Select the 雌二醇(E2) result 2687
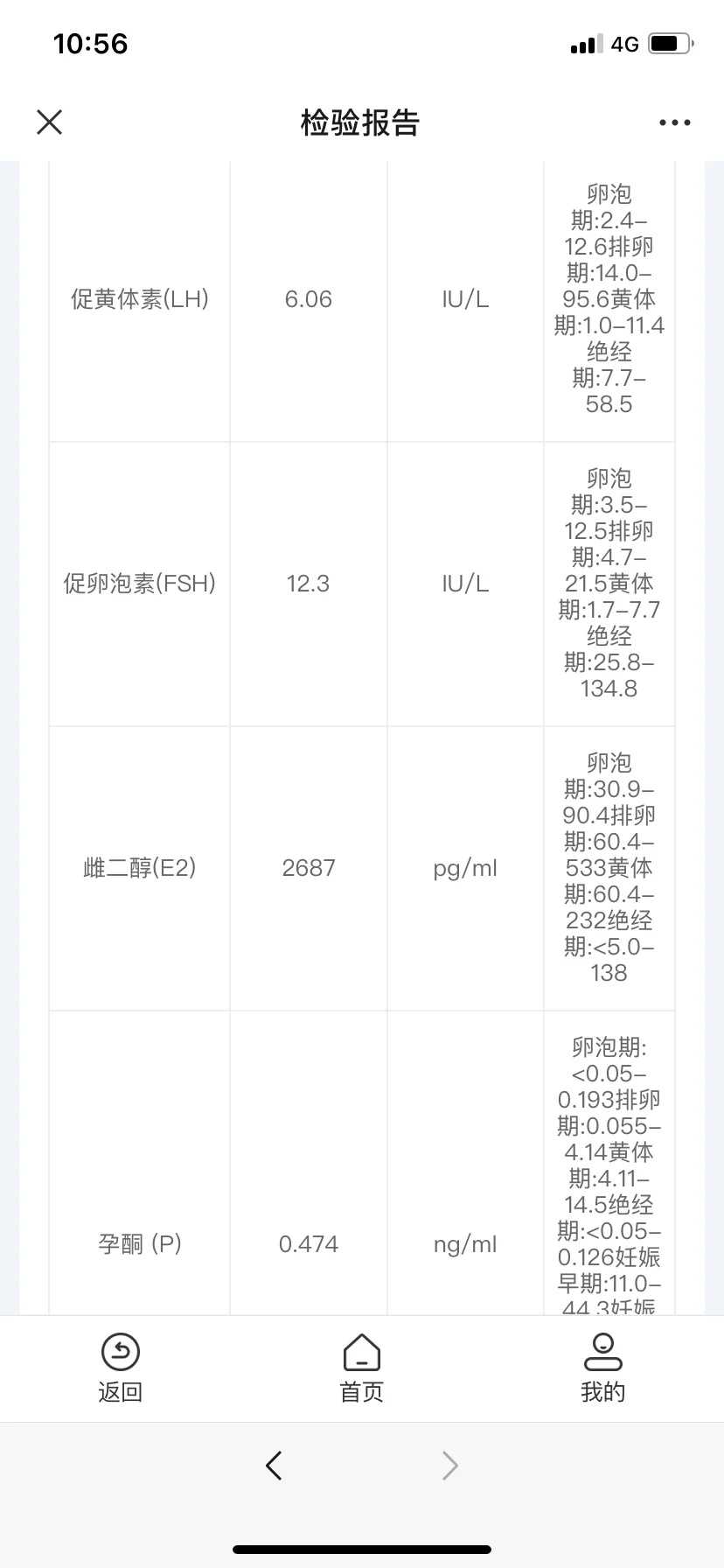The width and height of the screenshot is (724, 1568). (x=309, y=867)
